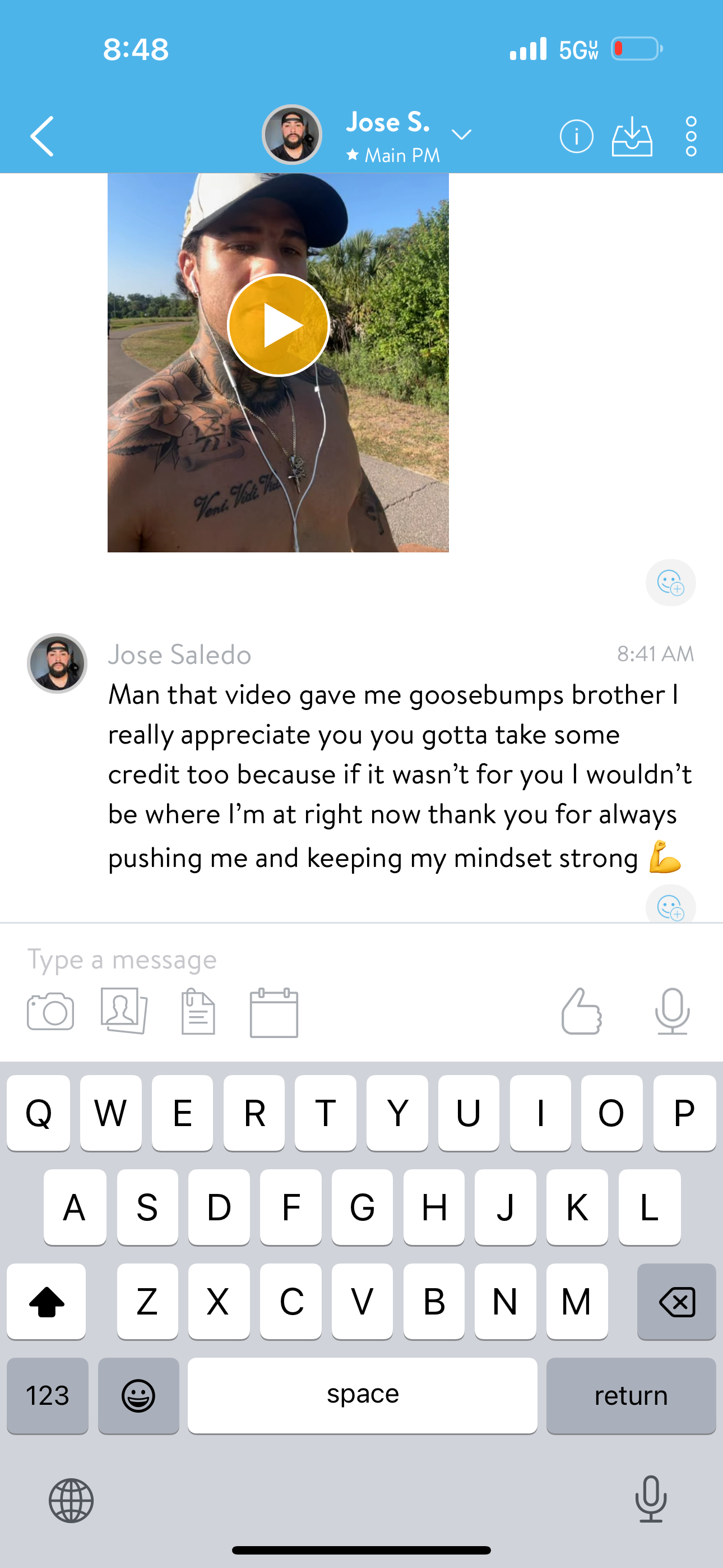Screen dimensions: 723x1568
Task: Open the calendar scheduling icon
Action: pyautogui.click(x=274, y=1012)
